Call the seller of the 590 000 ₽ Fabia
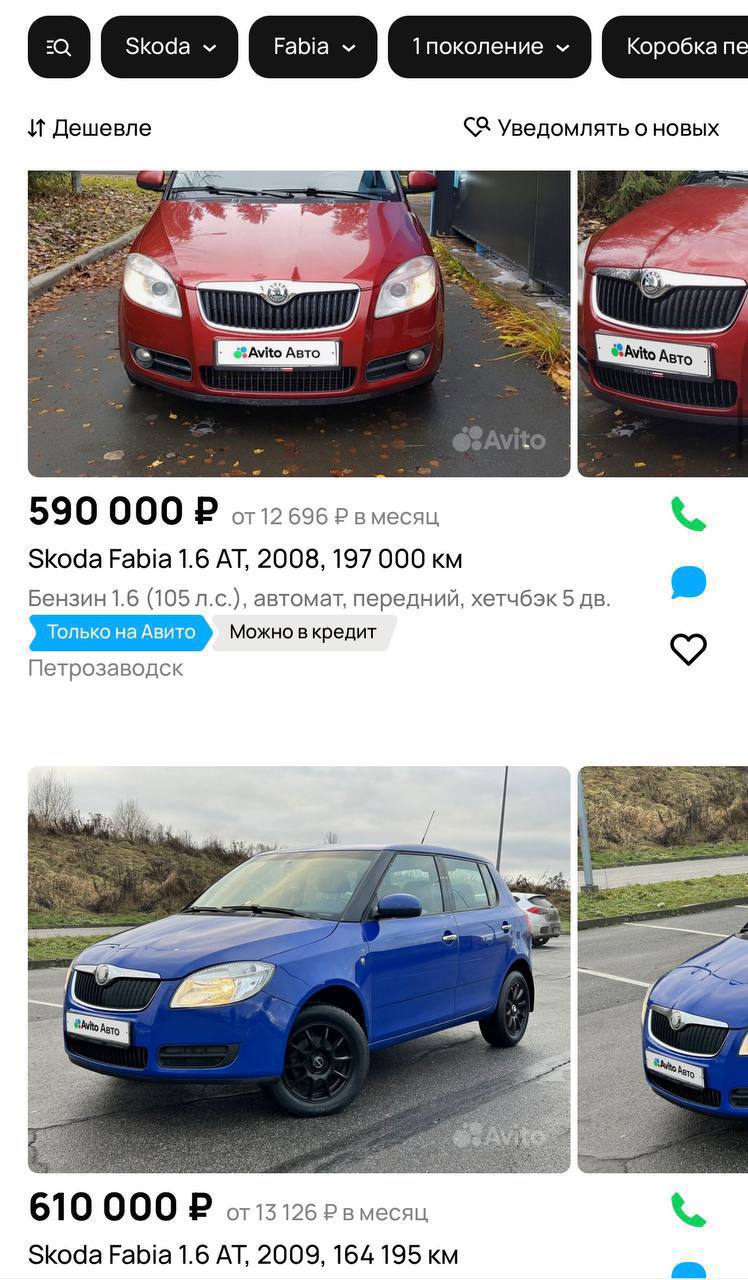 688,515
